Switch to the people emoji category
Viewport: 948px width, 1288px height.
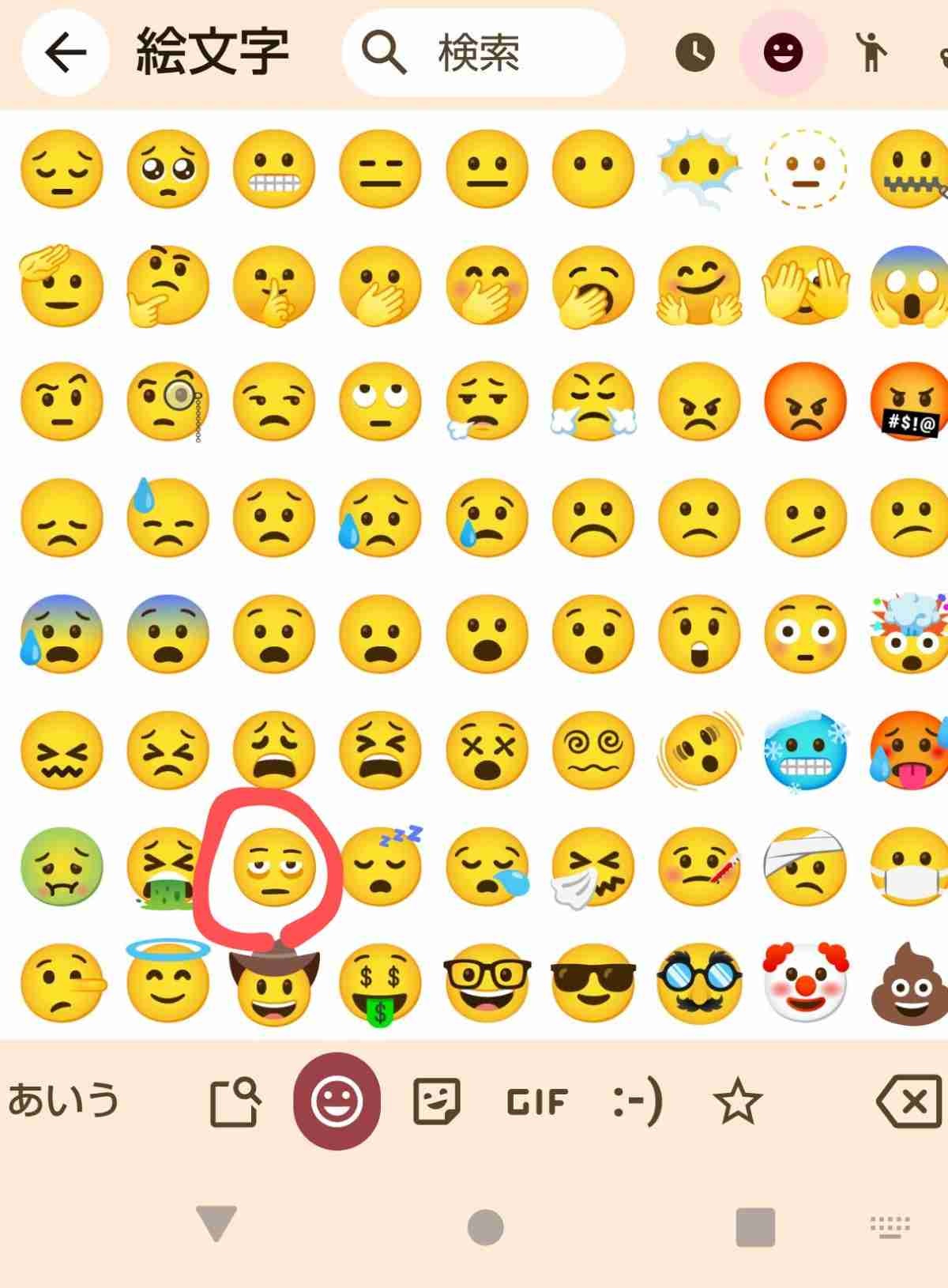pyautogui.click(x=871, y=53)
